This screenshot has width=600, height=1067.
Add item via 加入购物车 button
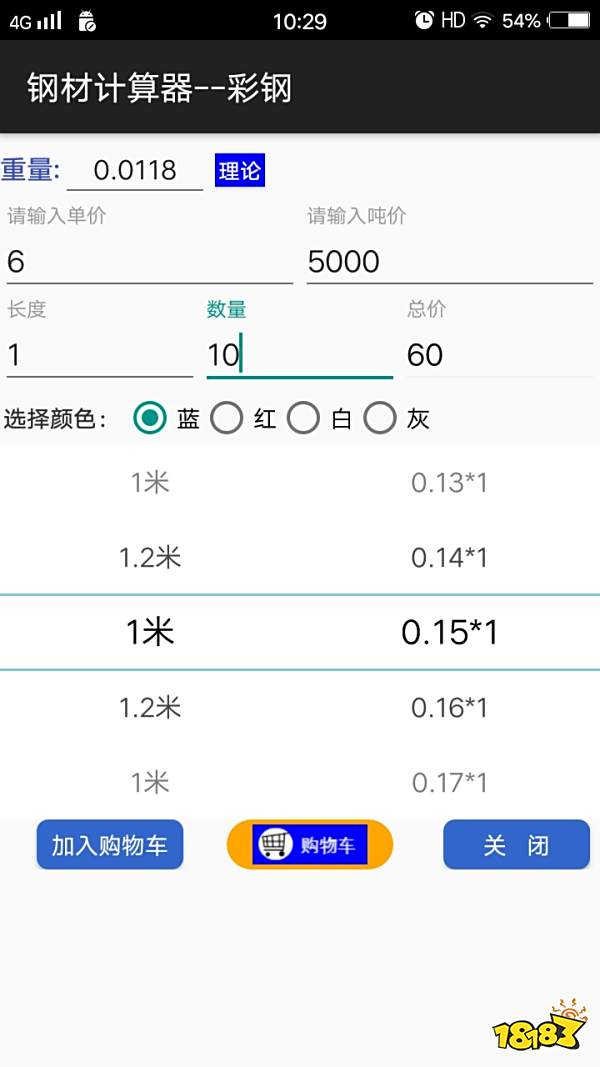110,845
